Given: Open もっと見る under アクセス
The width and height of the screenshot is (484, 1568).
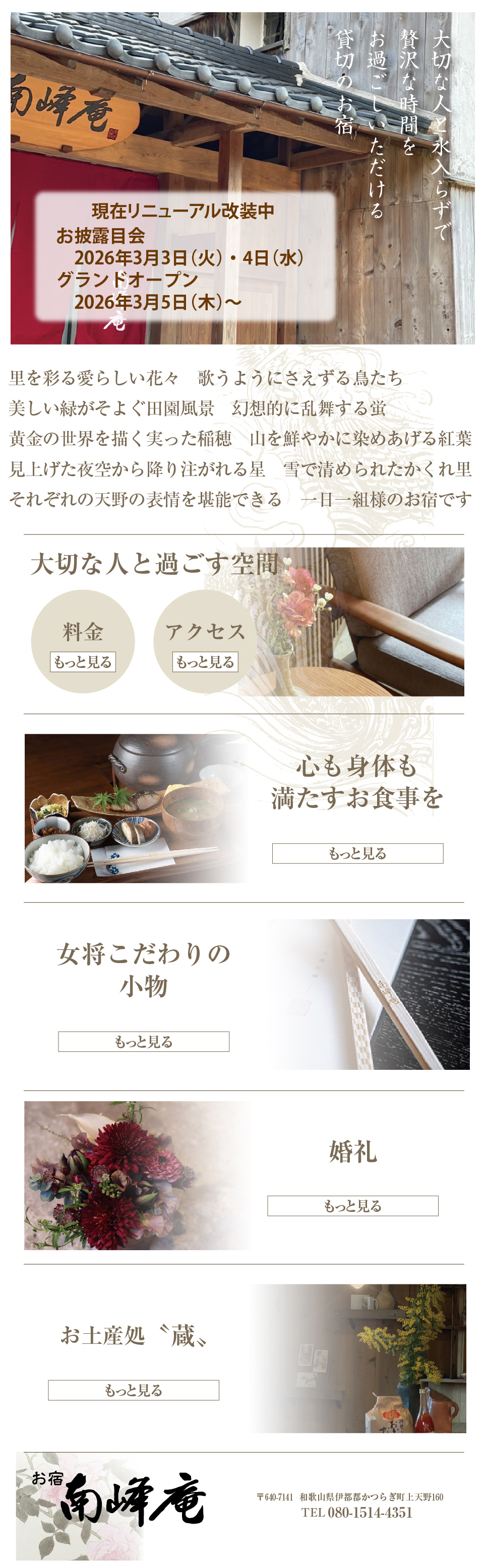Looking at the screenshot, I should [x=205, y=662].
